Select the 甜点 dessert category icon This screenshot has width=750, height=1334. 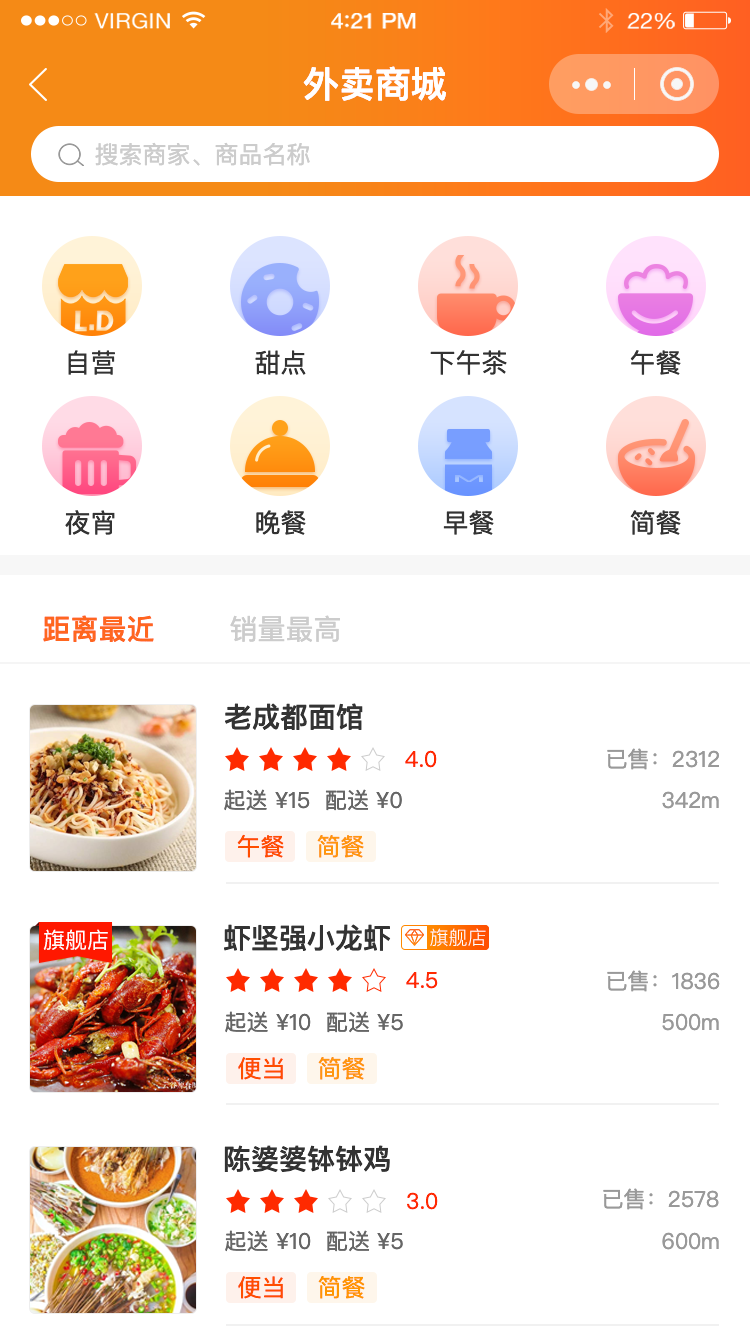pos(280,286)
